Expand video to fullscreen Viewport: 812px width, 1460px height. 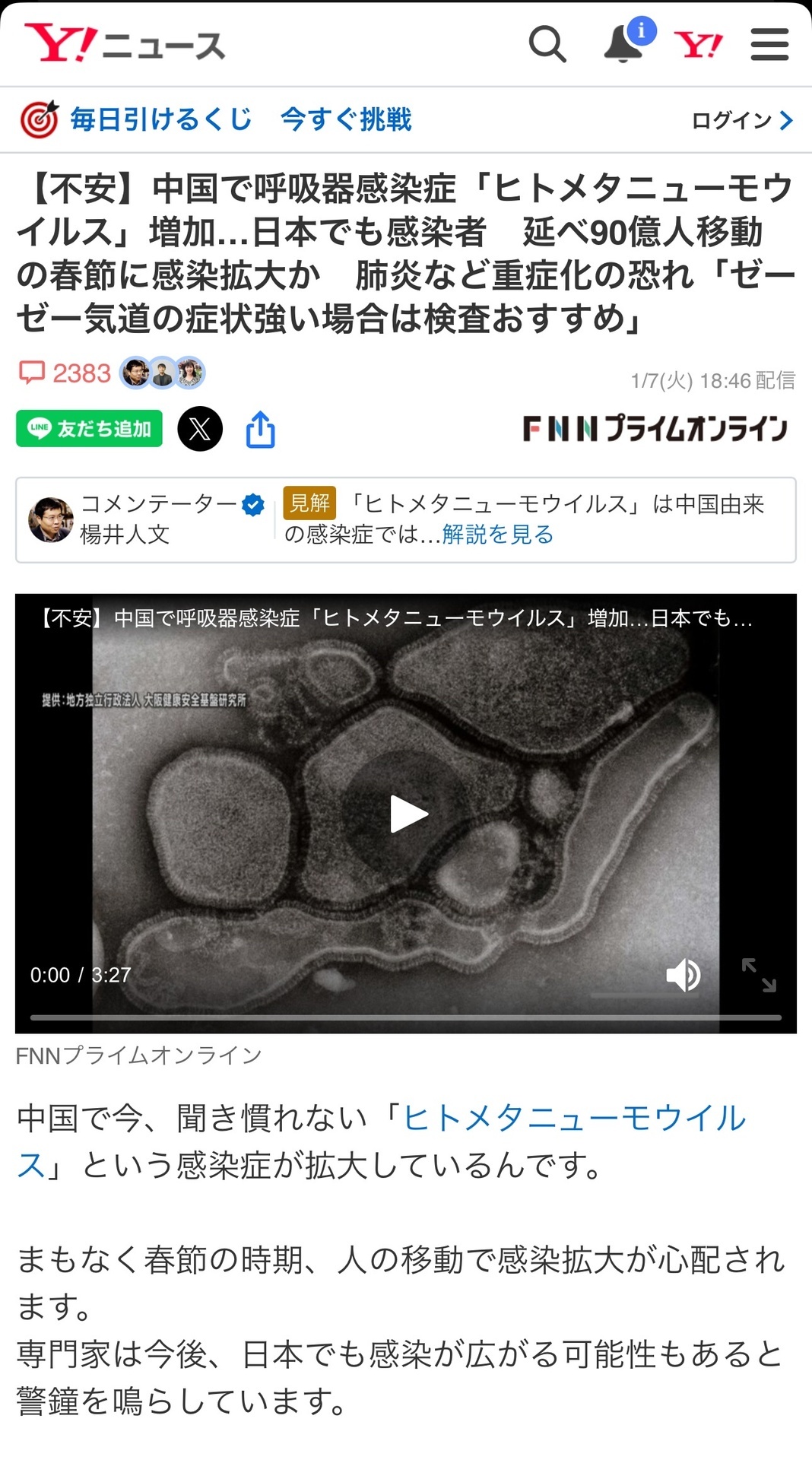[759, 975]
